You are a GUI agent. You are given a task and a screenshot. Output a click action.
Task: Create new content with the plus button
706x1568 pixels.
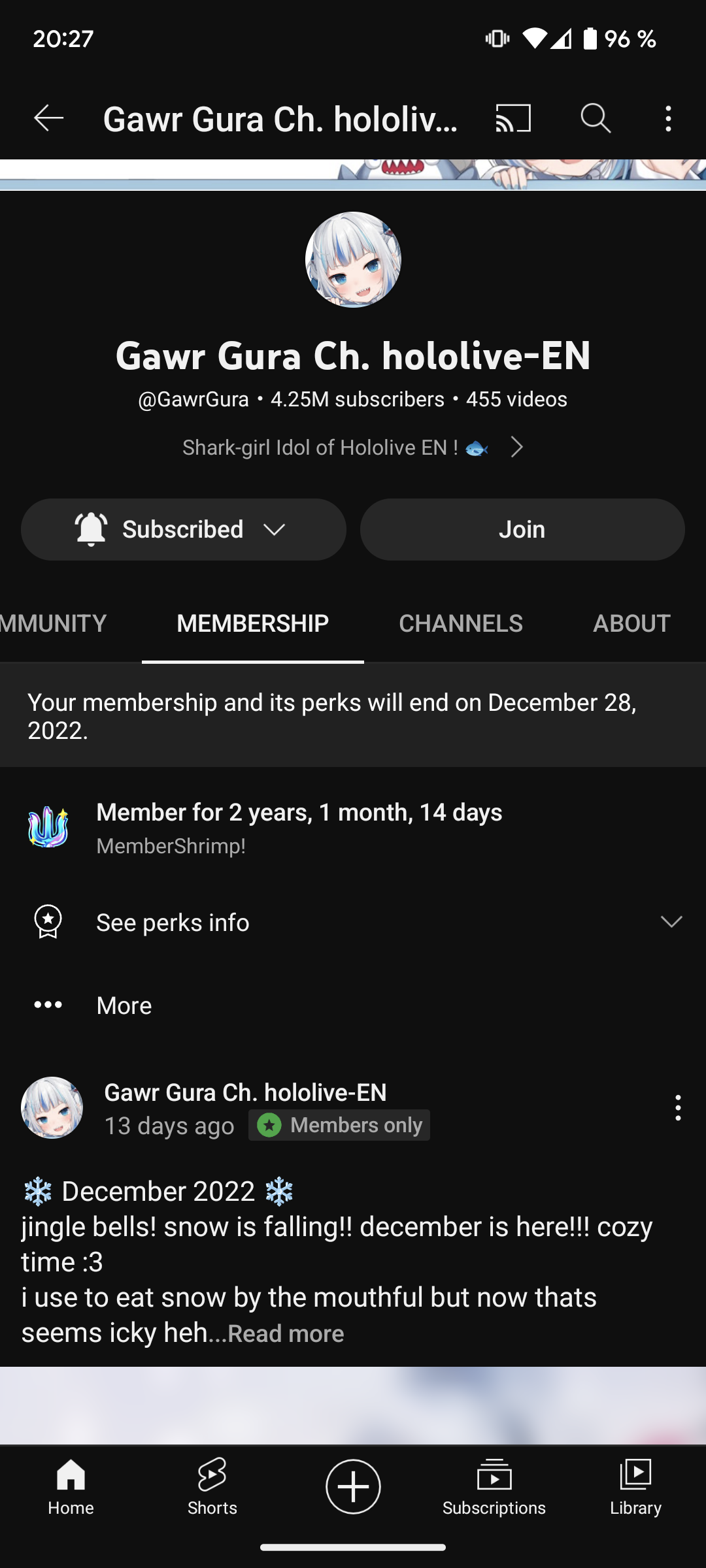tap(353, 1487)
